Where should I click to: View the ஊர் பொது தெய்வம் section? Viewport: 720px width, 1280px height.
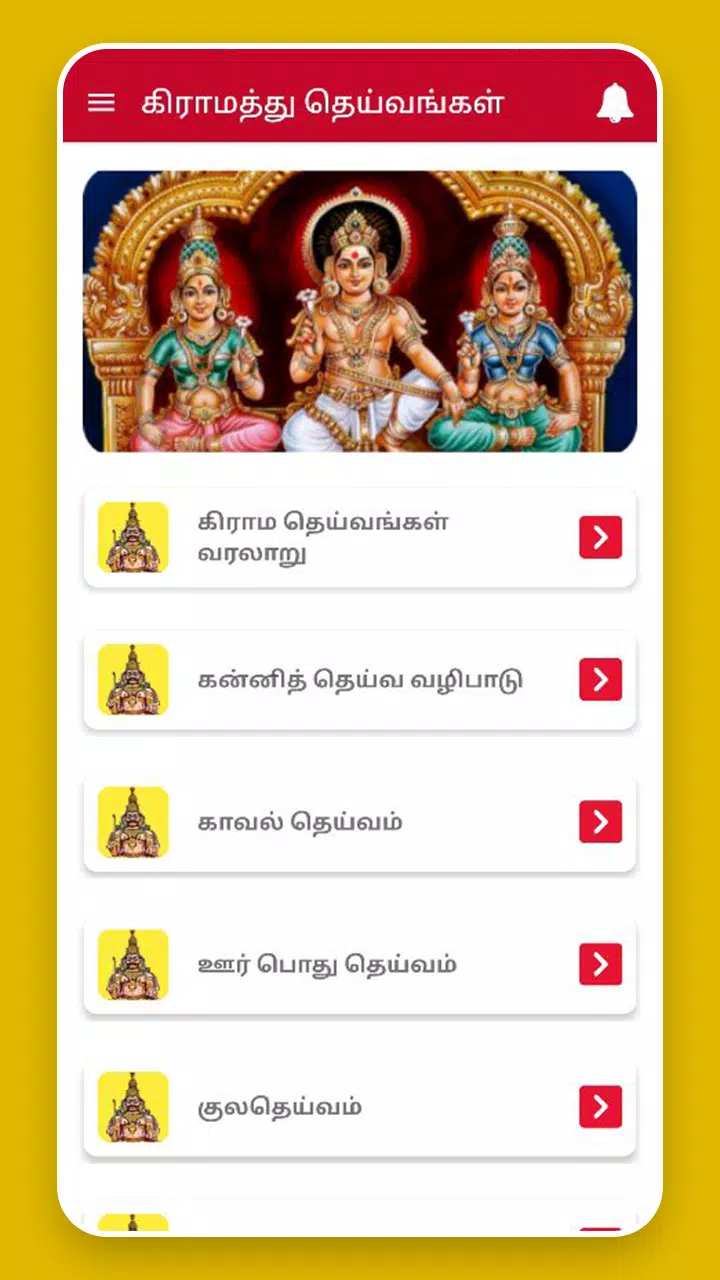pos(359,964)
